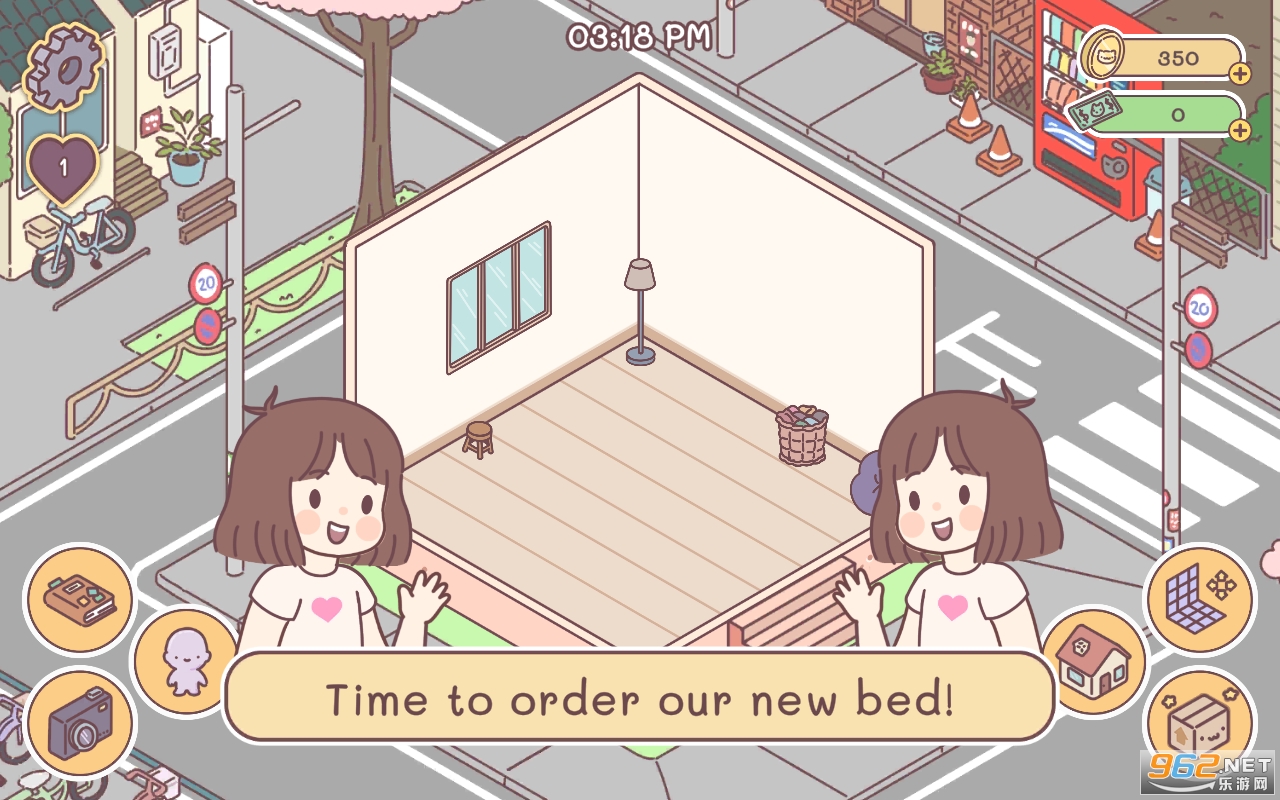Open the room layout edit button
This screenshot has height=800, width=1280.
pyautogui.click(x=1198, y=599)
